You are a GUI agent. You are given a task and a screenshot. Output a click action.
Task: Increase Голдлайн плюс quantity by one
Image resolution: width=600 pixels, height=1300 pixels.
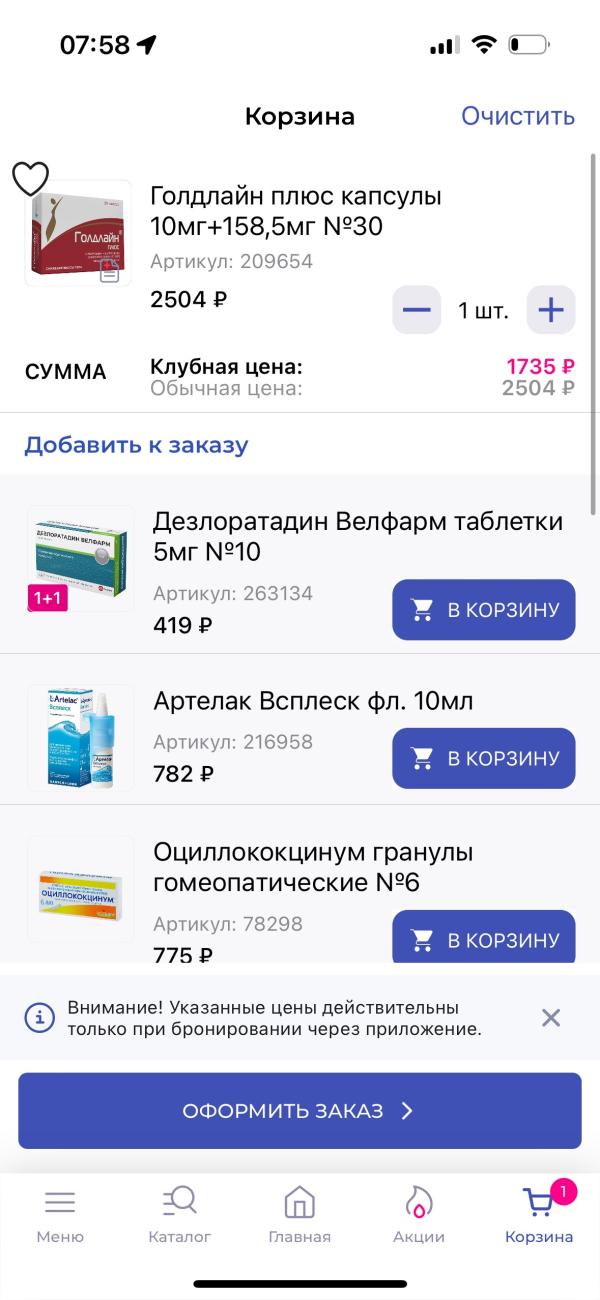pyautogui.click(x=550, y=310)
